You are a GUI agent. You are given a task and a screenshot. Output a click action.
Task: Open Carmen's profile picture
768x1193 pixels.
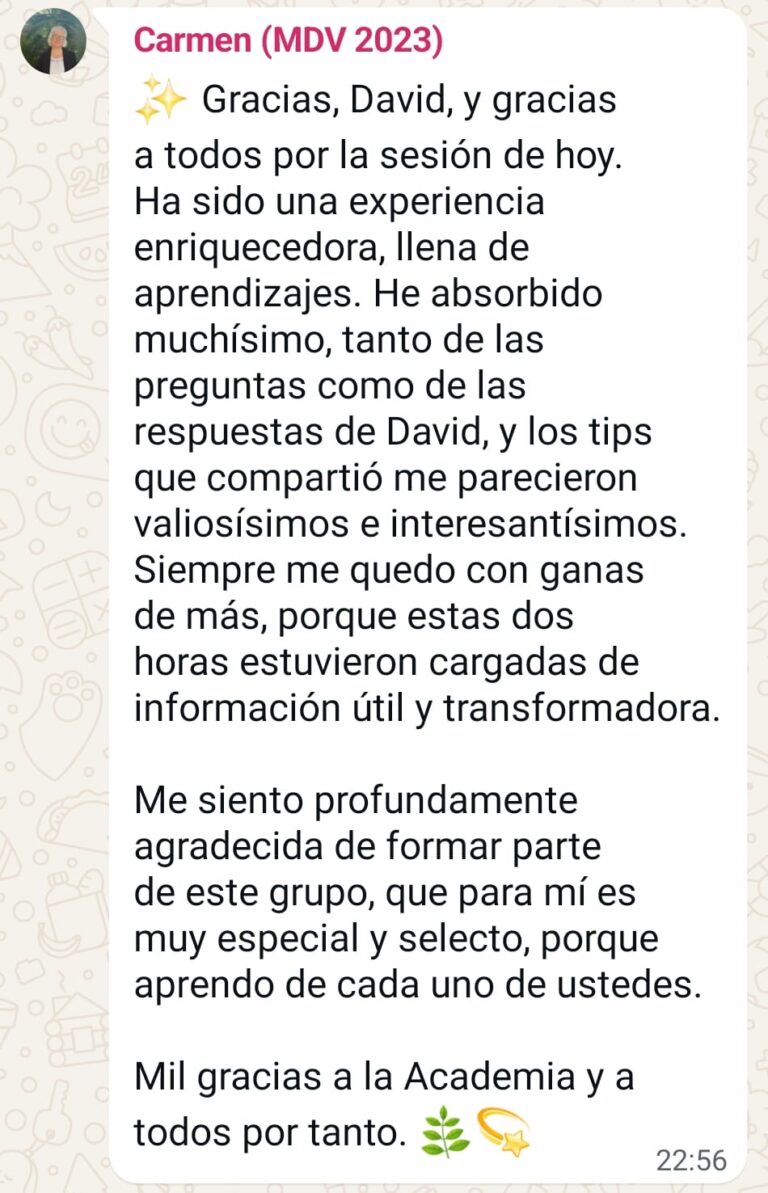tap(53, 42)
